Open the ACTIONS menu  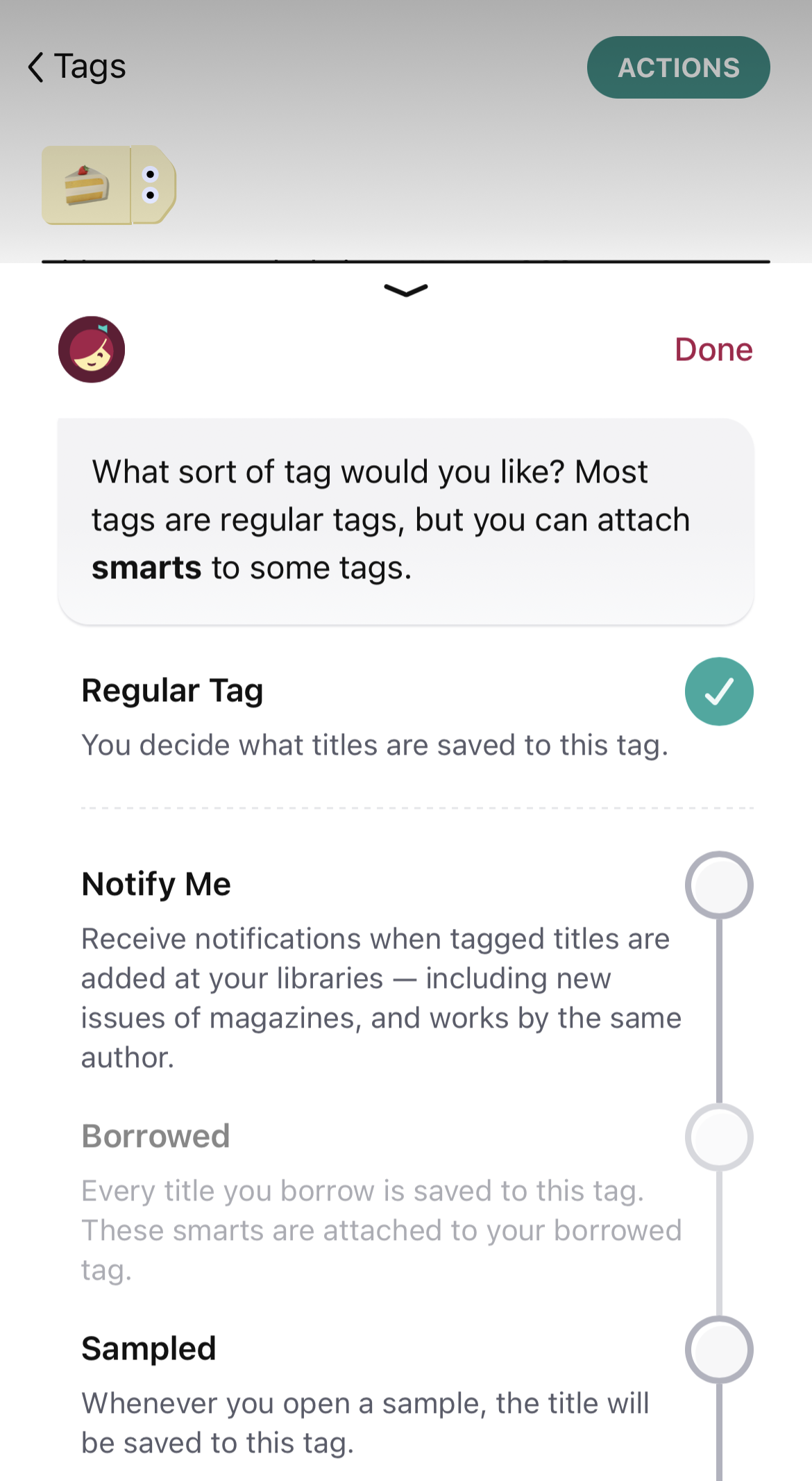[678, 67]
